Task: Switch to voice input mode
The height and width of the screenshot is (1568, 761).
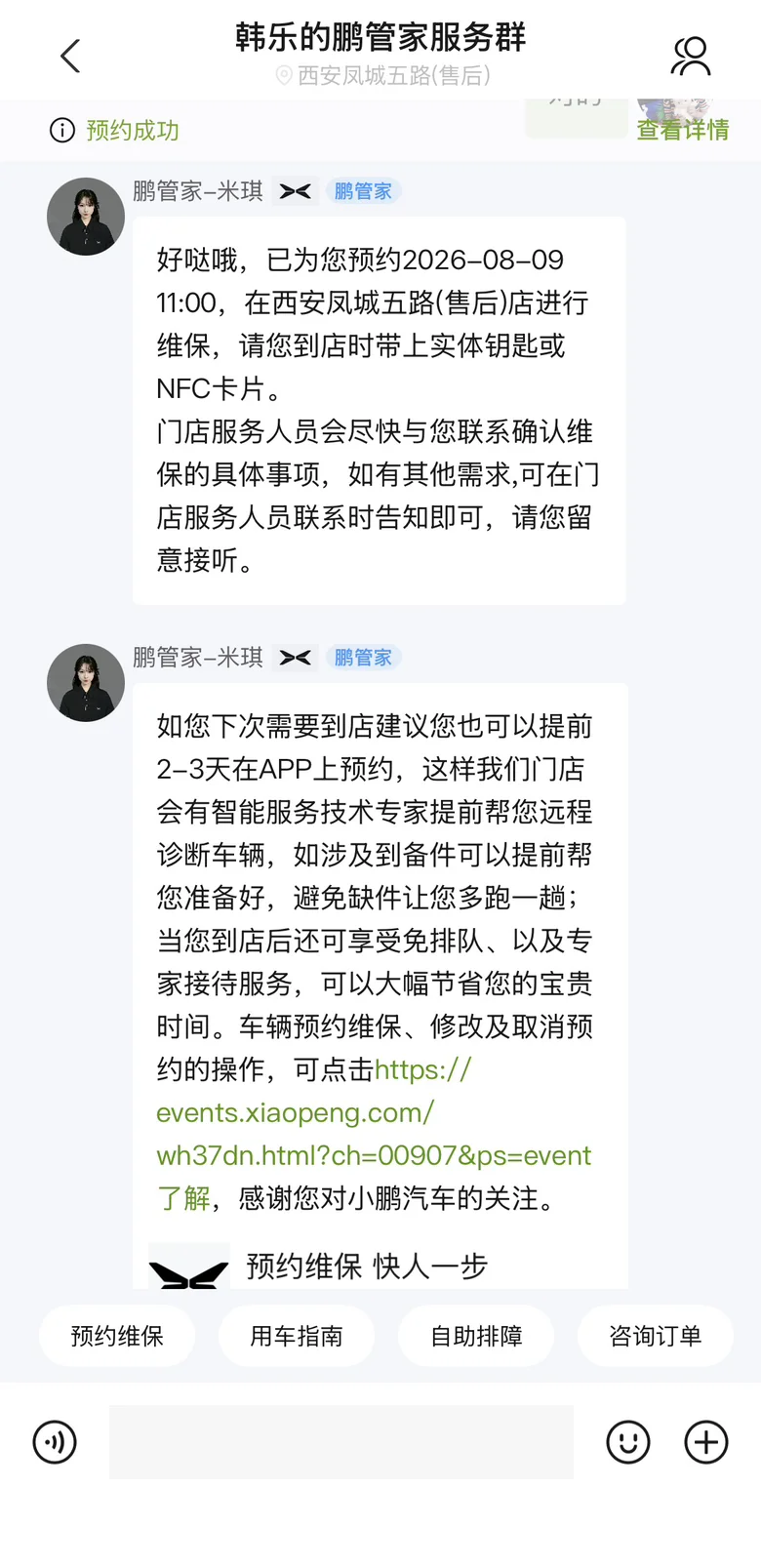Action: click(55, 1442)
